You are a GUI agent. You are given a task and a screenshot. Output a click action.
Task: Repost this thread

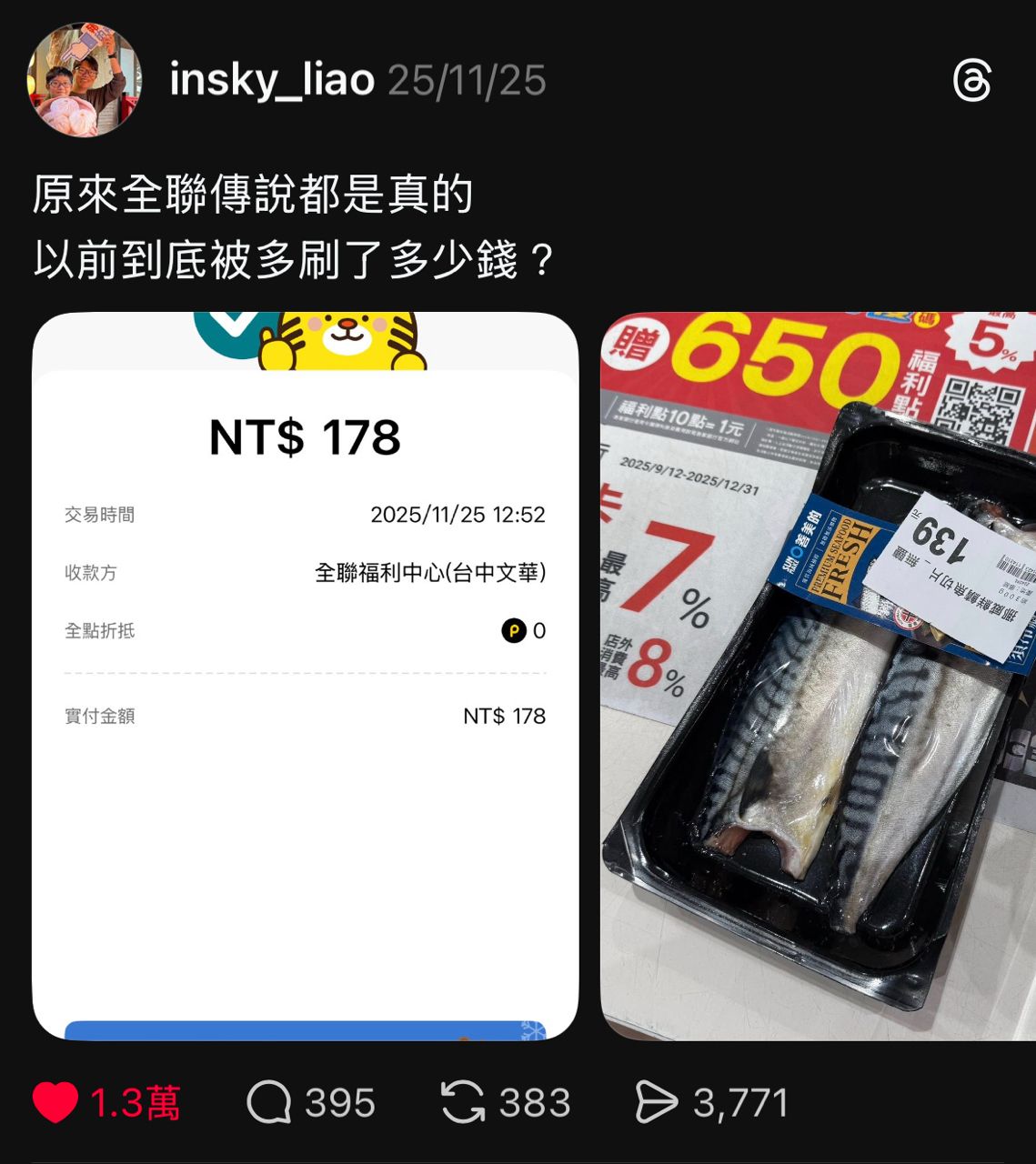click(x=463, y=1103)
